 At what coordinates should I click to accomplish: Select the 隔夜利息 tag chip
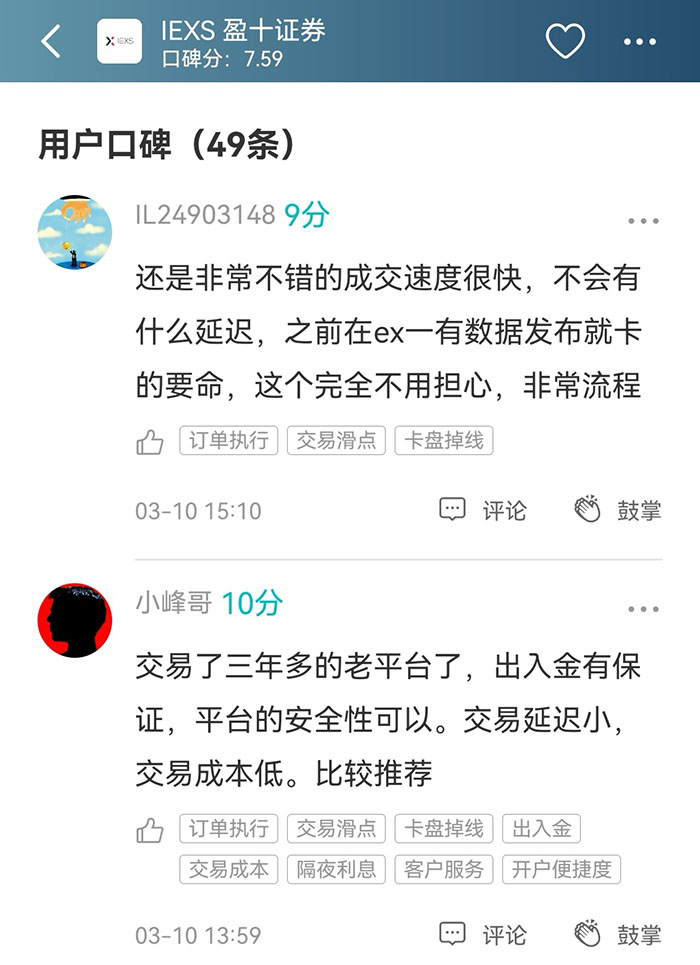point(337,869)
